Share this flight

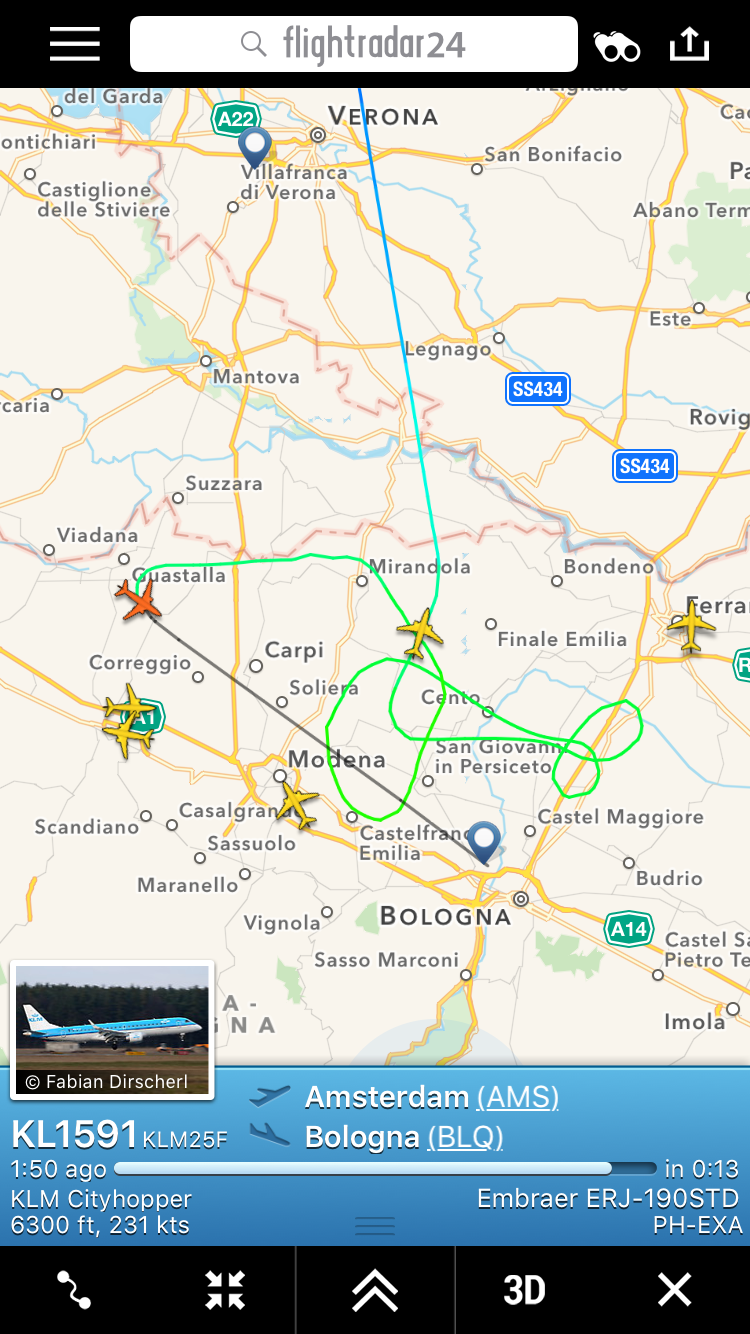(689, 44)
